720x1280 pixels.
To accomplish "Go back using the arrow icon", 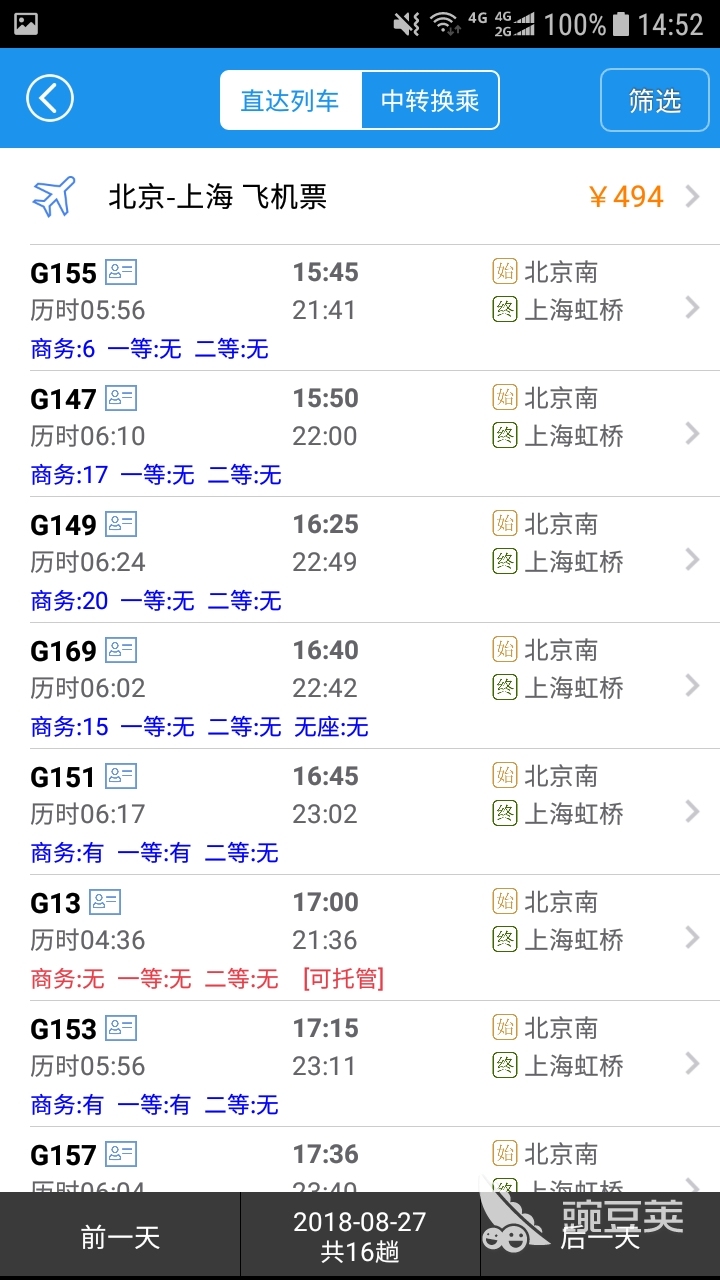I will point(50,100).
